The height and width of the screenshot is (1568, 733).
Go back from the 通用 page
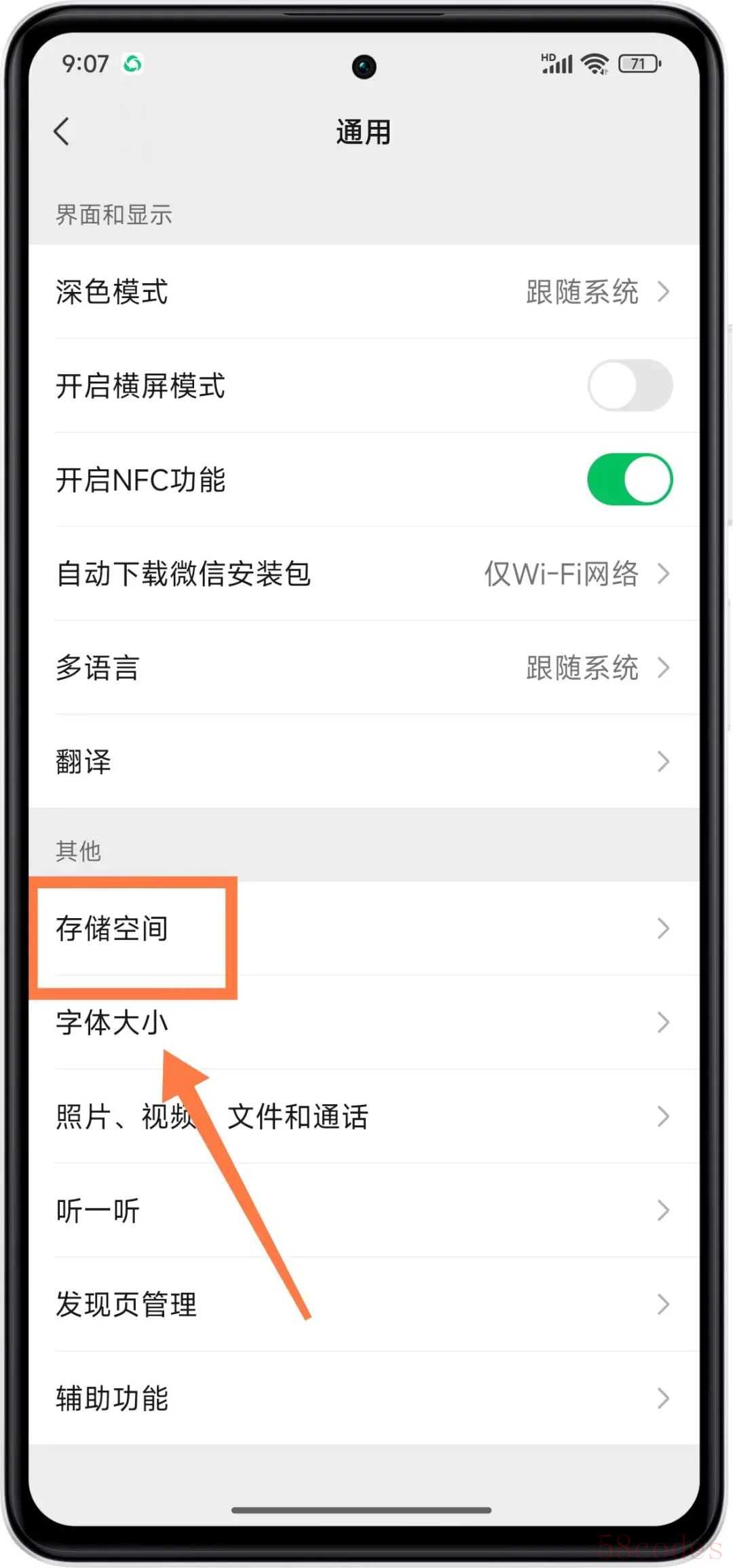62,132
